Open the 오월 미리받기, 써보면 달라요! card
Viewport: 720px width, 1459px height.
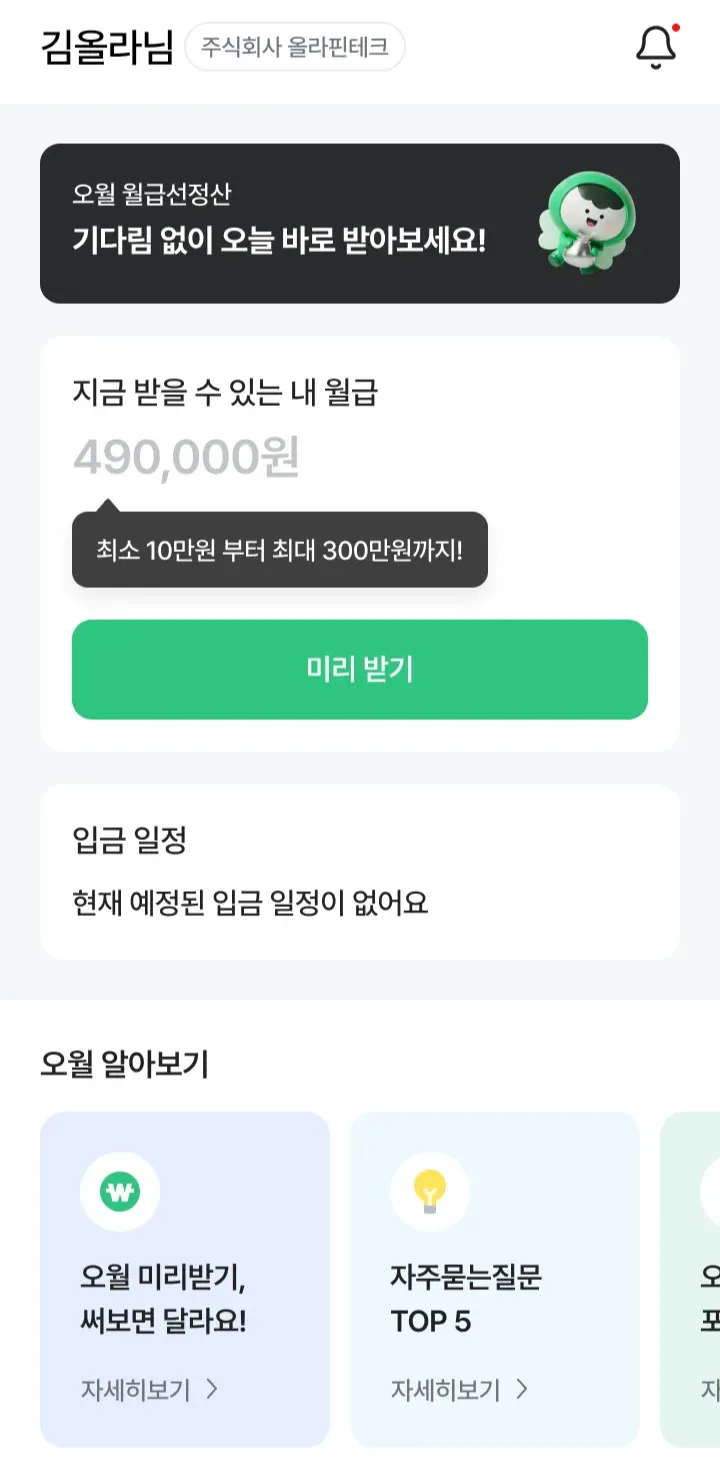185,1278
